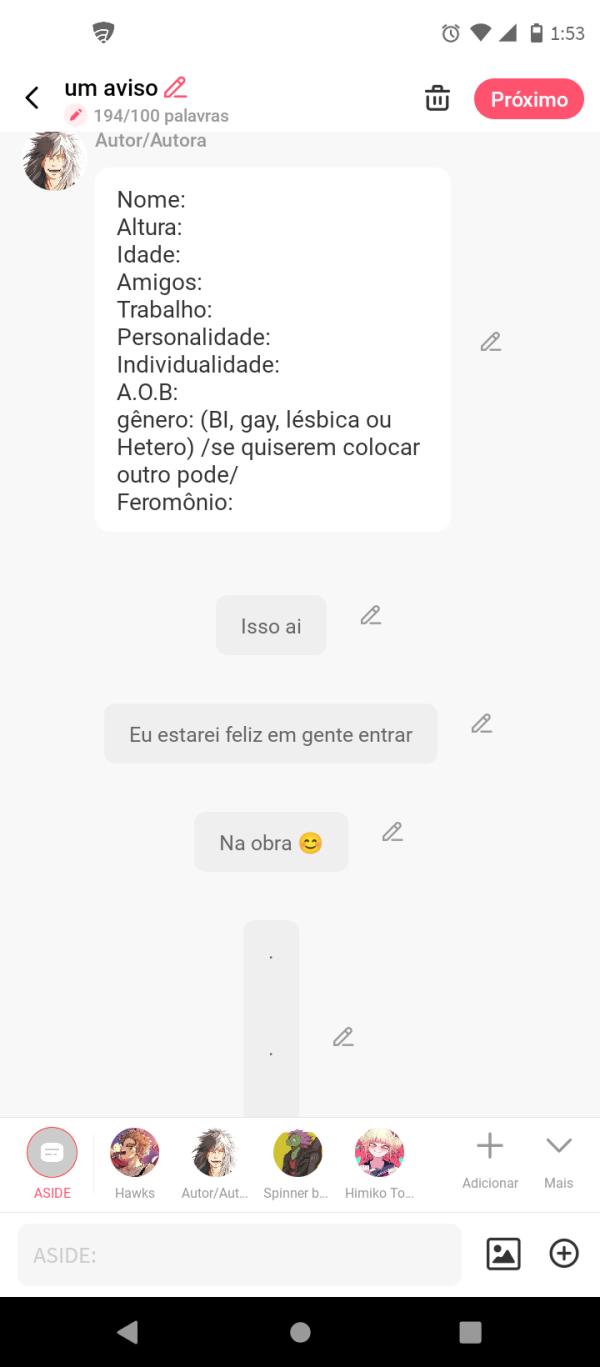Insert an image into the story
600x1367 pixels.
[503, 1254]
